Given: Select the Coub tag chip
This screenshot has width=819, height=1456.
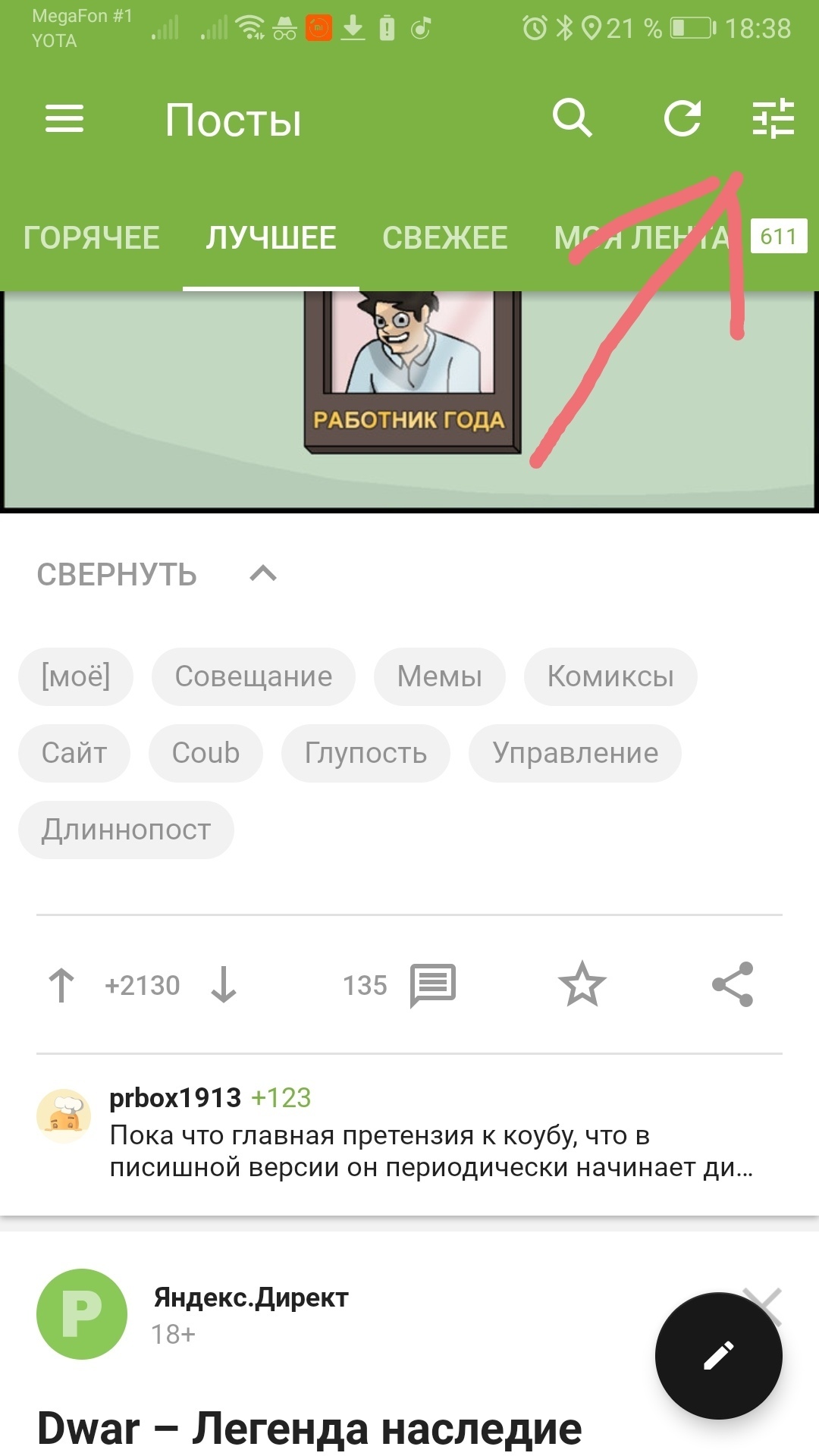Looking at the screenshot, I should click(x=206, y=753).
